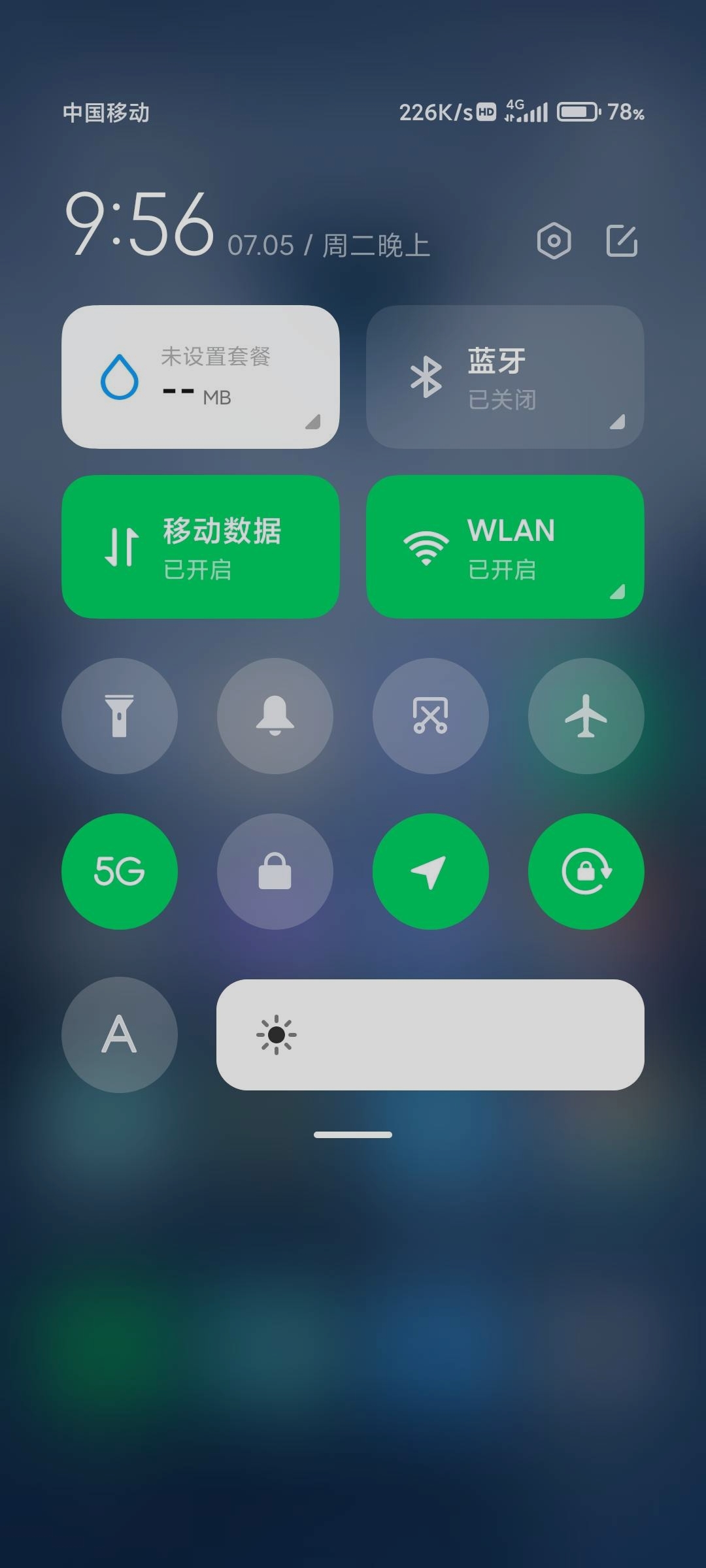Open the data plan card 未设置套餐
The width and height of the screenshot is (706, 1568).
[x=201, y=377]
